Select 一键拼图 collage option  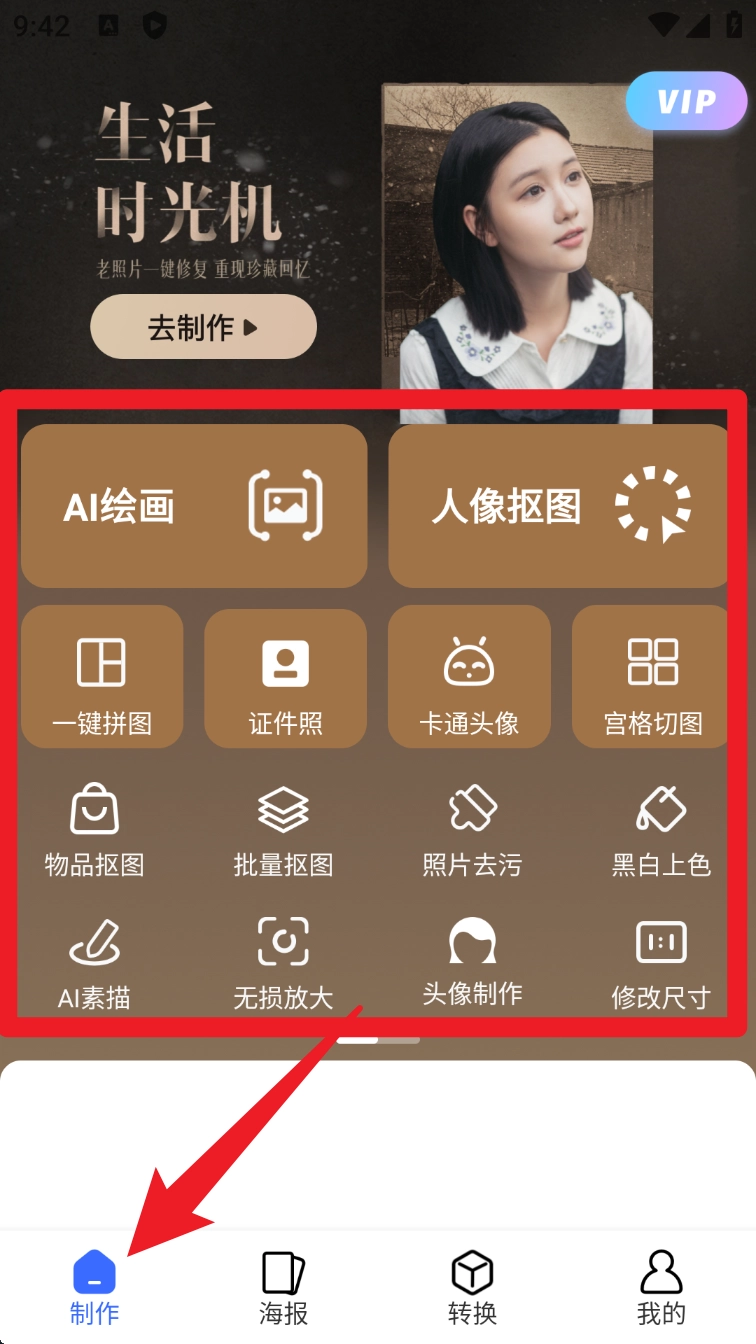pos(102,677)
